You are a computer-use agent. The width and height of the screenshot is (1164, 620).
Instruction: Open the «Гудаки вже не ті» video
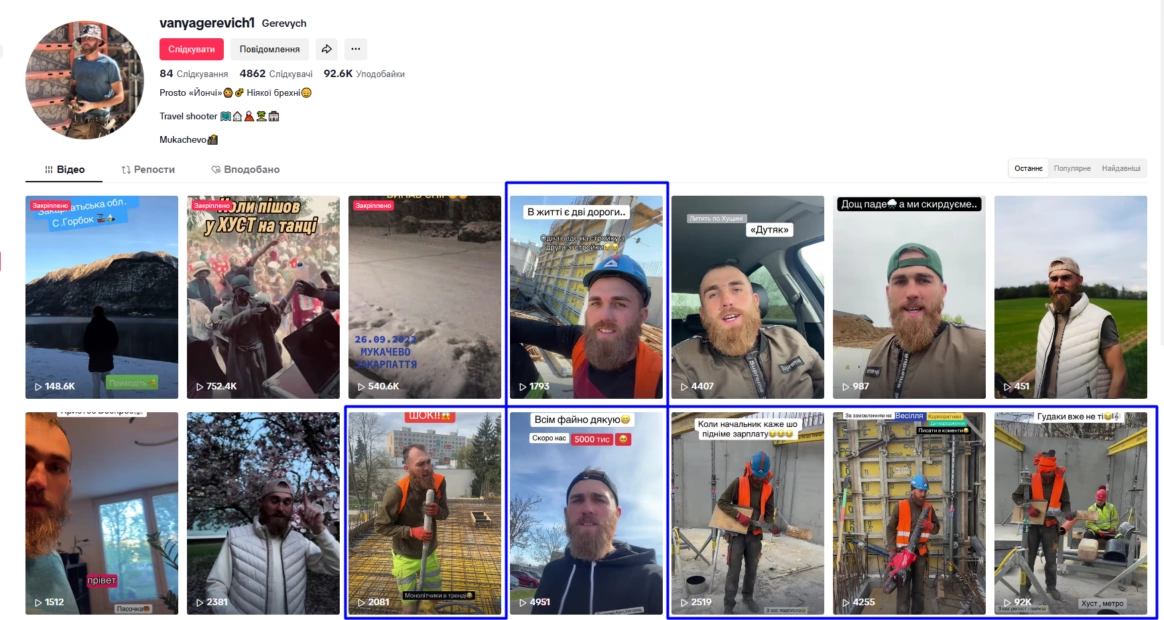pos(1071,513)
